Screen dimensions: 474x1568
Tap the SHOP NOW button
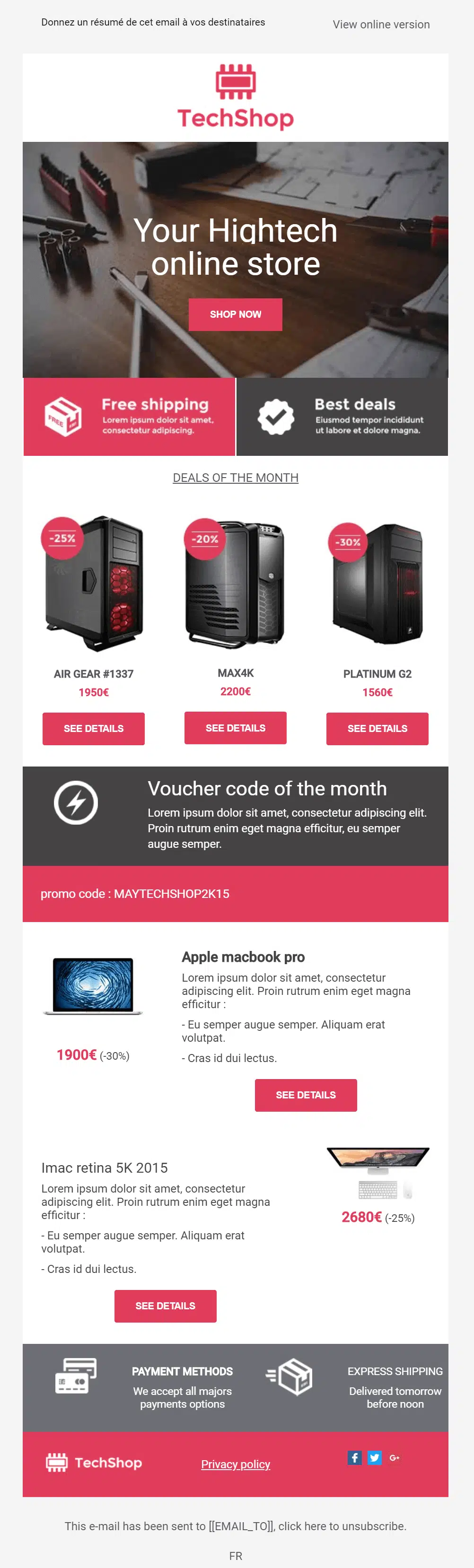tap(235, 314)
